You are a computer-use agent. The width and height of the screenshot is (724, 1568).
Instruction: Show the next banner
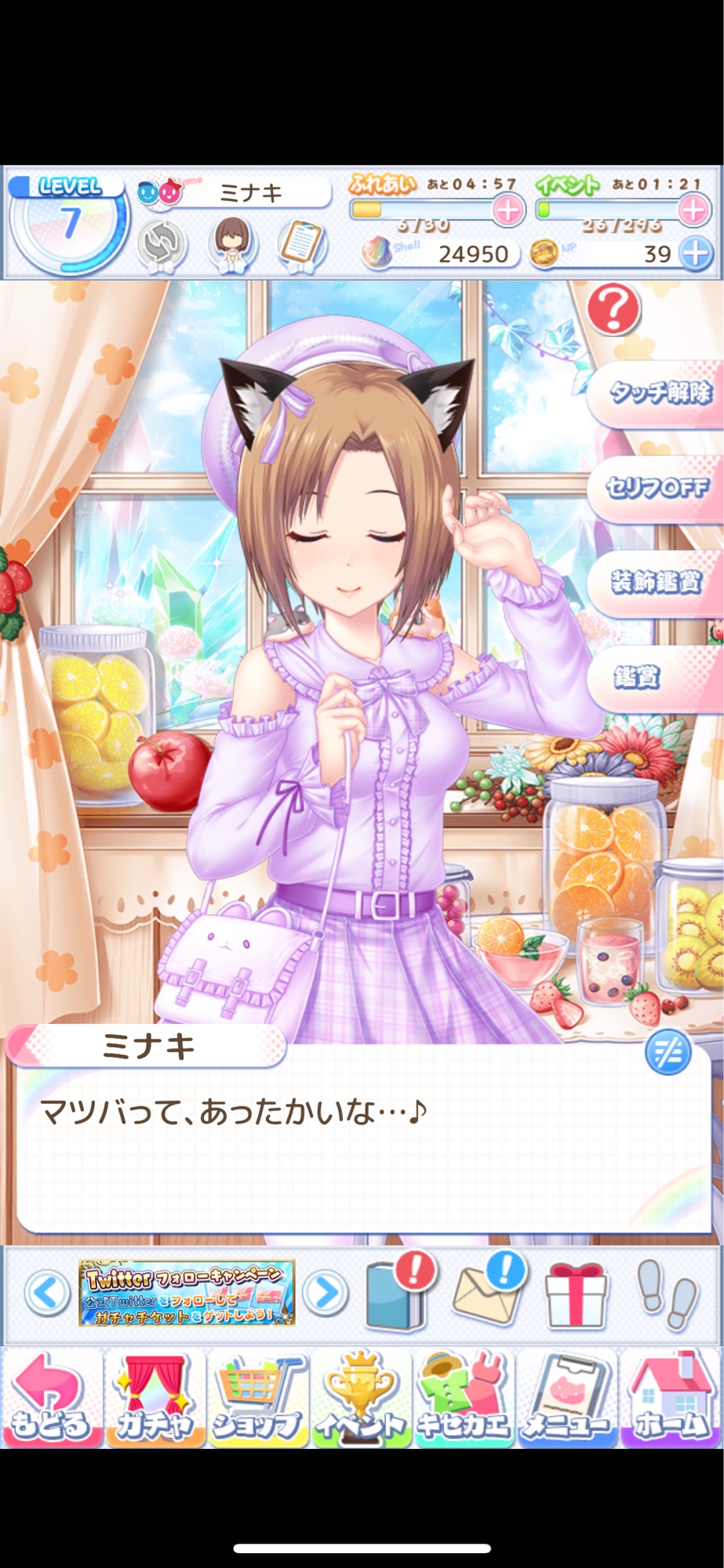point(326,1293)
